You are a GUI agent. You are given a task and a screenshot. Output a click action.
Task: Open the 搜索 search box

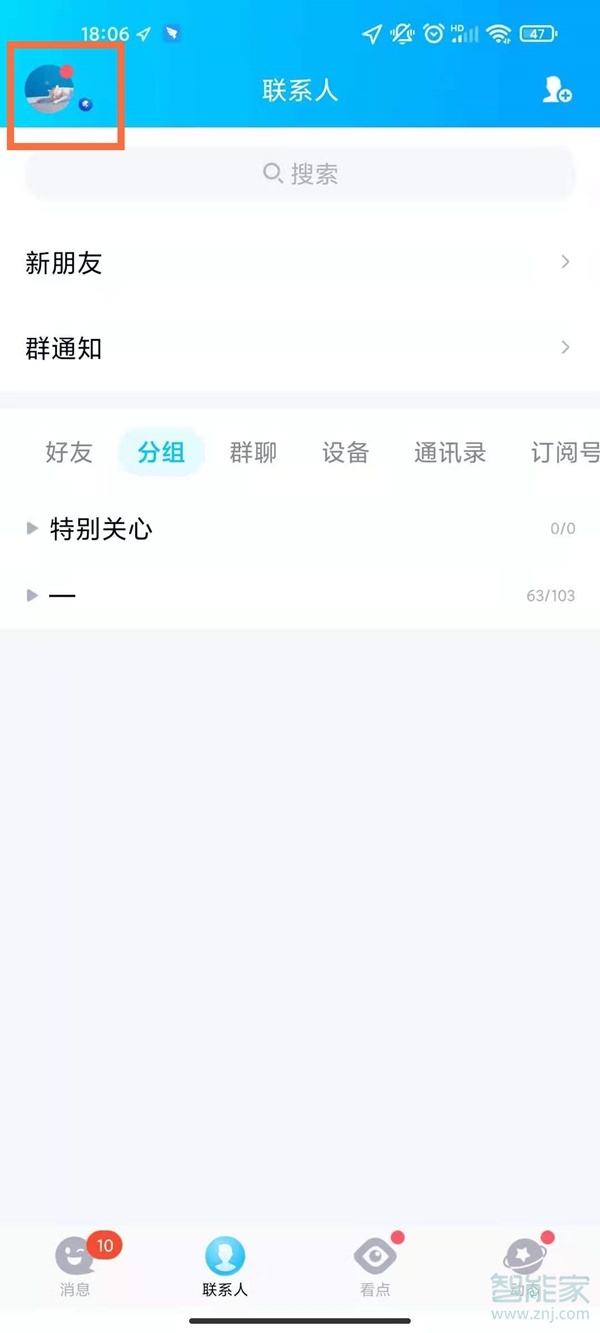[x=300, y=174]
